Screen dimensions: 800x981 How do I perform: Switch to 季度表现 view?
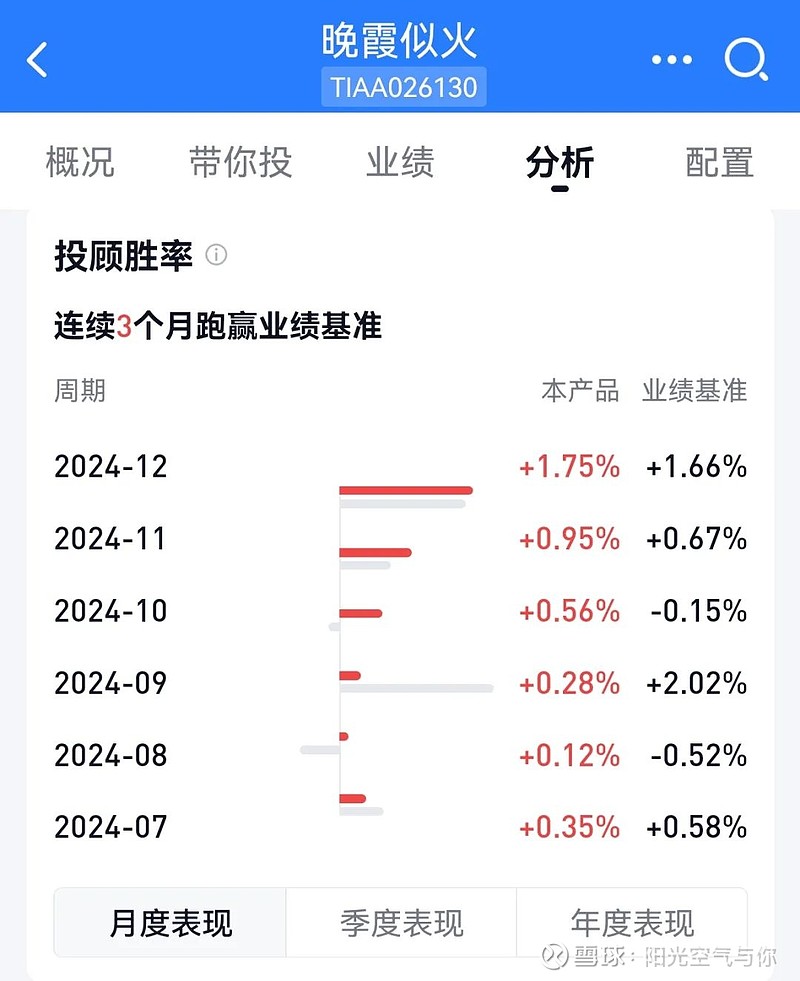(400, 924)
